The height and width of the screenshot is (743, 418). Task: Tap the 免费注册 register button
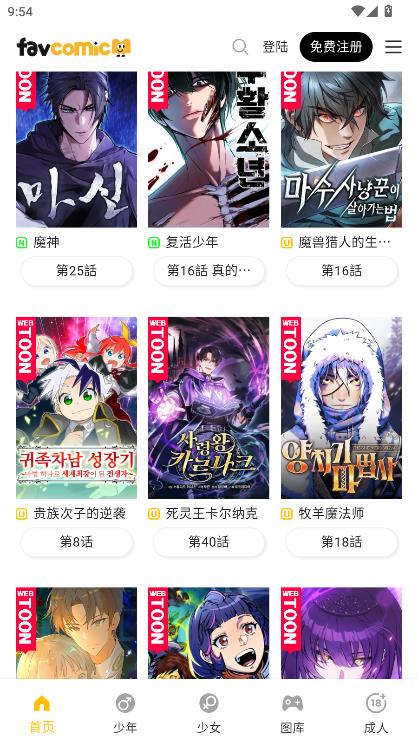pos(336,47)
